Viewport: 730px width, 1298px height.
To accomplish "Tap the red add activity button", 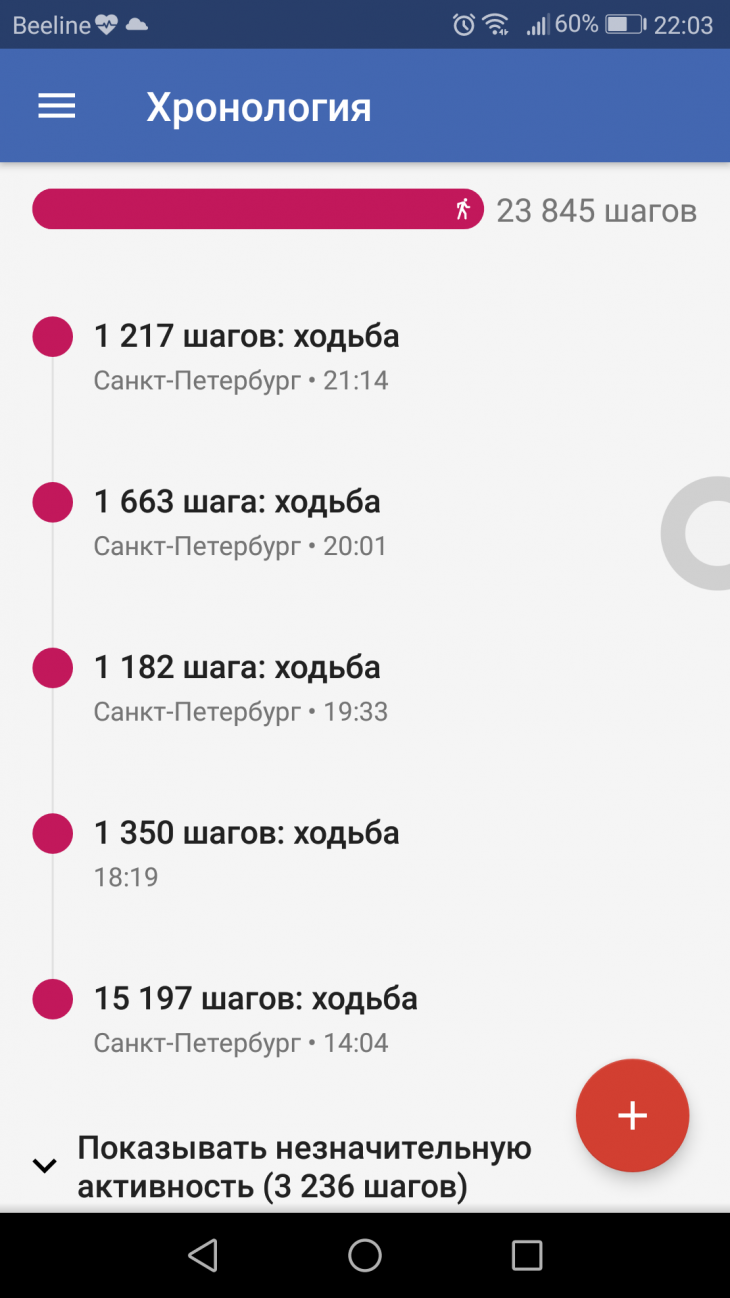I will pos(632,1115).
